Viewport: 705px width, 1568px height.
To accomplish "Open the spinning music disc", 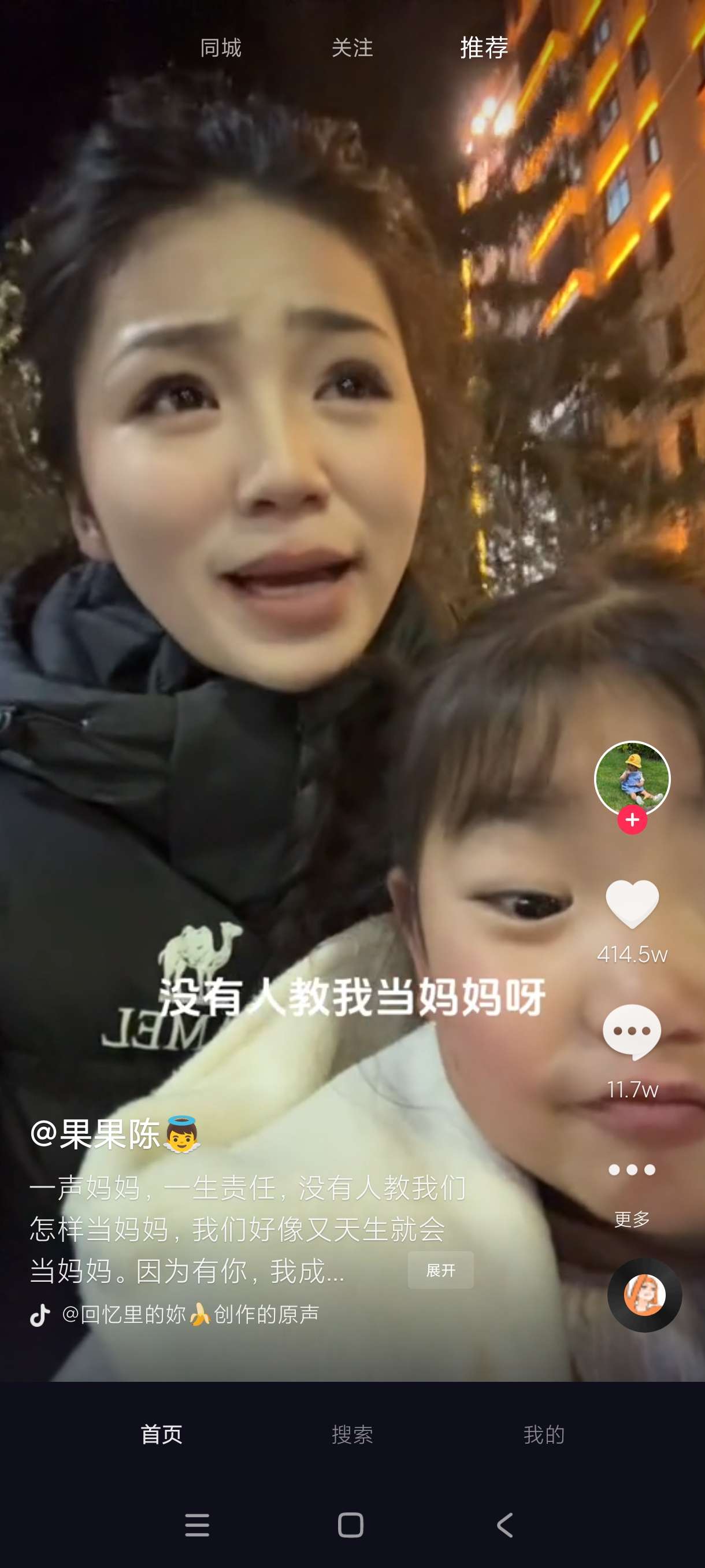I will pos(644,1295).
